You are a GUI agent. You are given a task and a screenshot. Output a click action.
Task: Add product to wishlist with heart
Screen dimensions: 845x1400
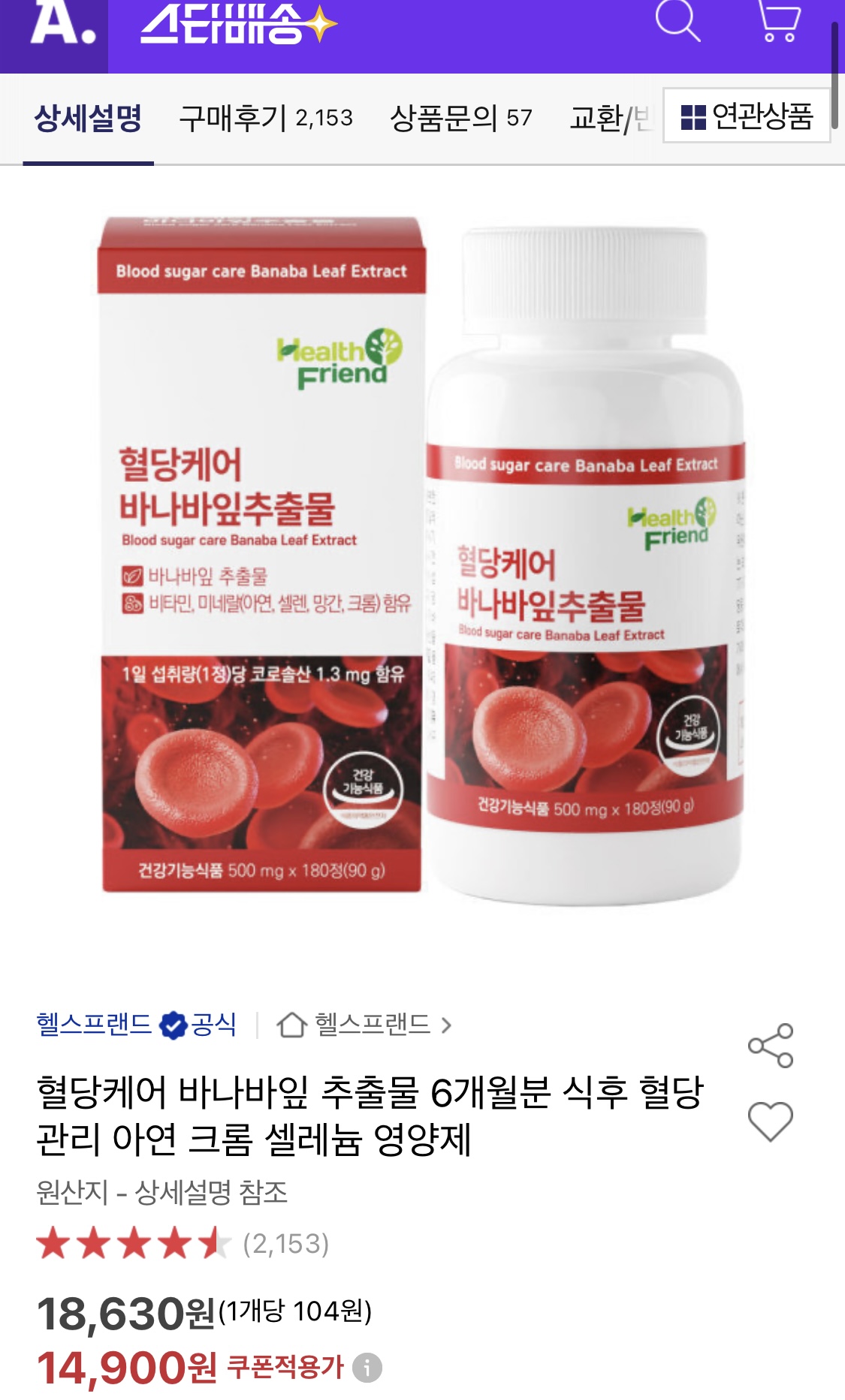coord(771,1121)
